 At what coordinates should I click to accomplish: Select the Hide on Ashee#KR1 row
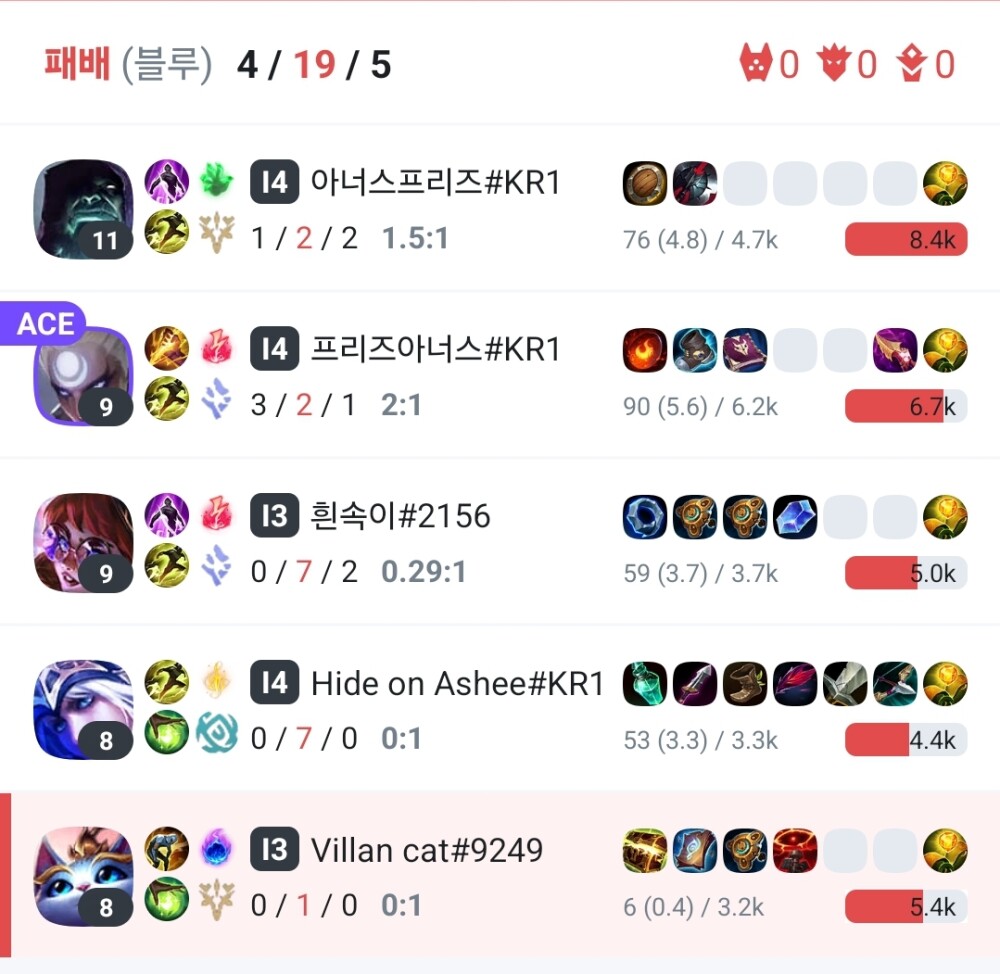pyautogui.click(x=457, y=684)
